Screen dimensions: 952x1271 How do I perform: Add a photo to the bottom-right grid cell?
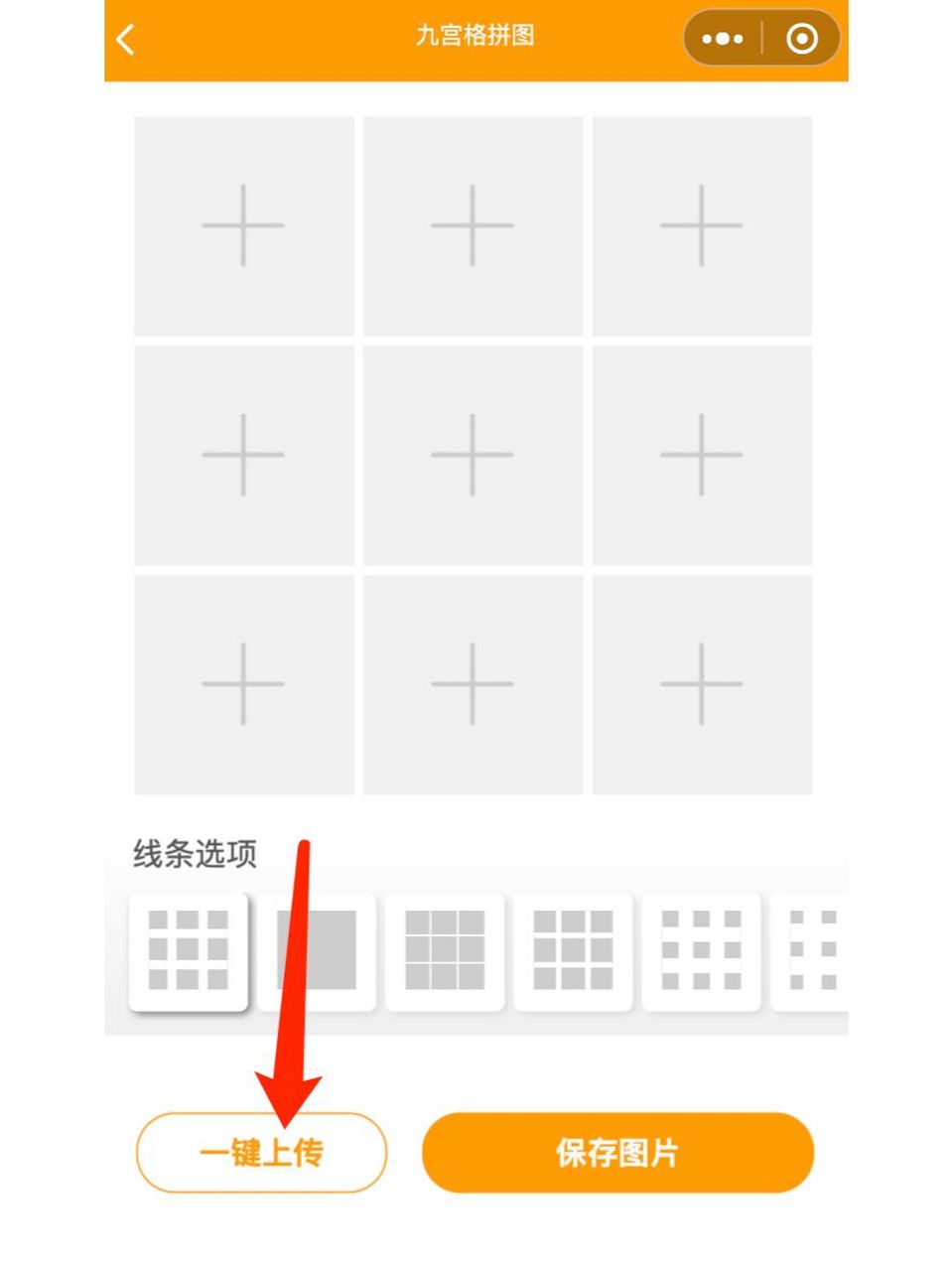pos(702,684)
